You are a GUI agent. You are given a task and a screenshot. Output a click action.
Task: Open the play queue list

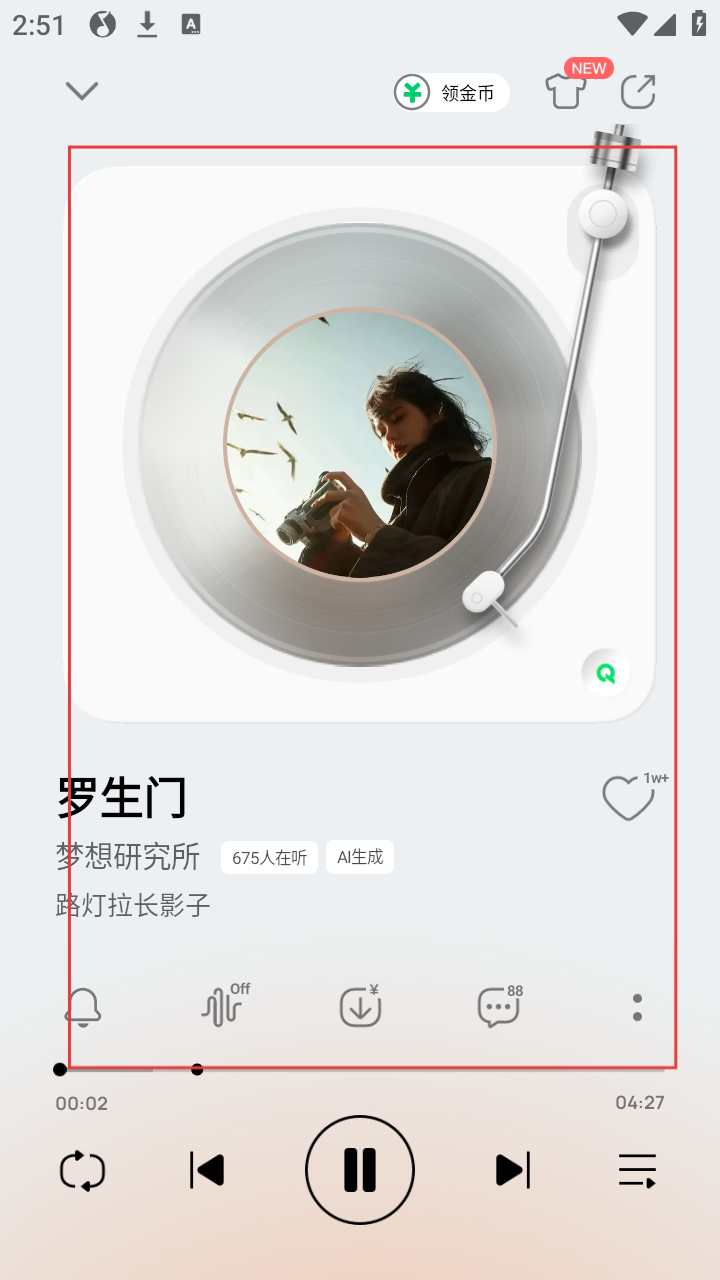point(637,1170)
